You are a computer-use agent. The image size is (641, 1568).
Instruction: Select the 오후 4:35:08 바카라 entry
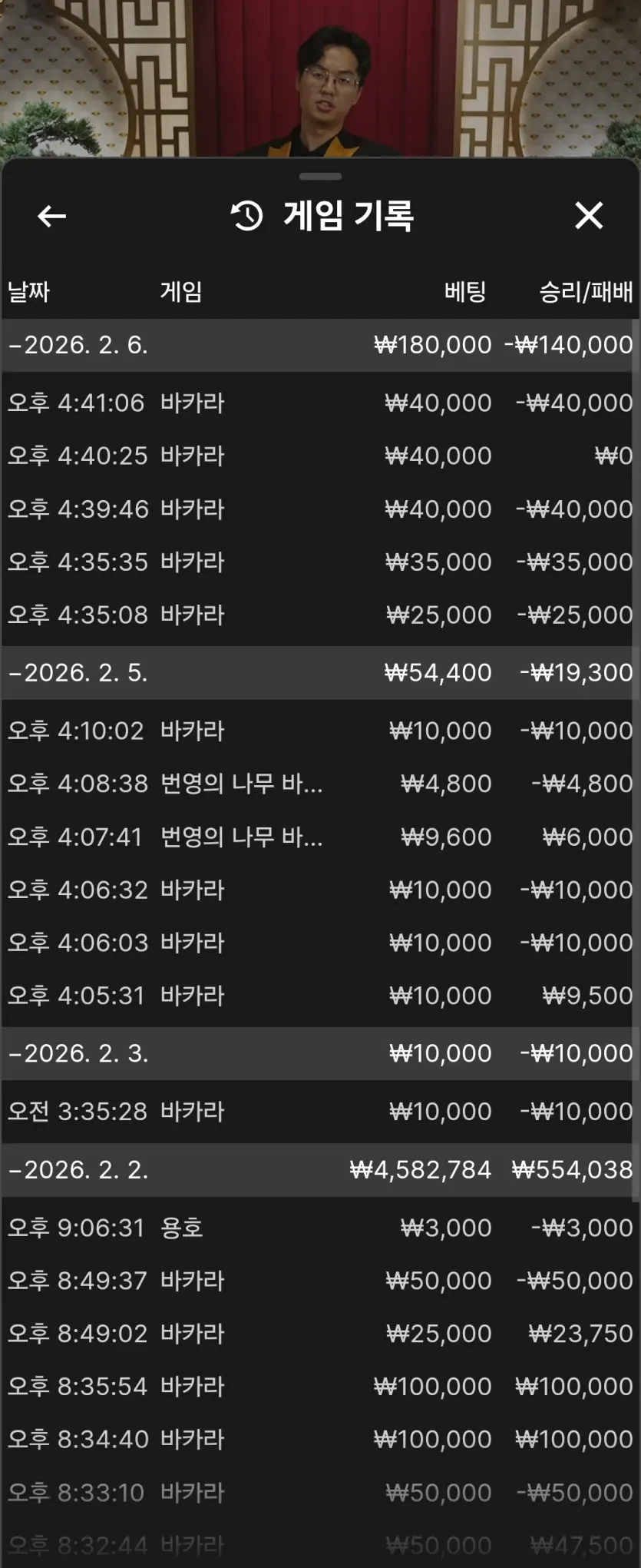(320, 615)
